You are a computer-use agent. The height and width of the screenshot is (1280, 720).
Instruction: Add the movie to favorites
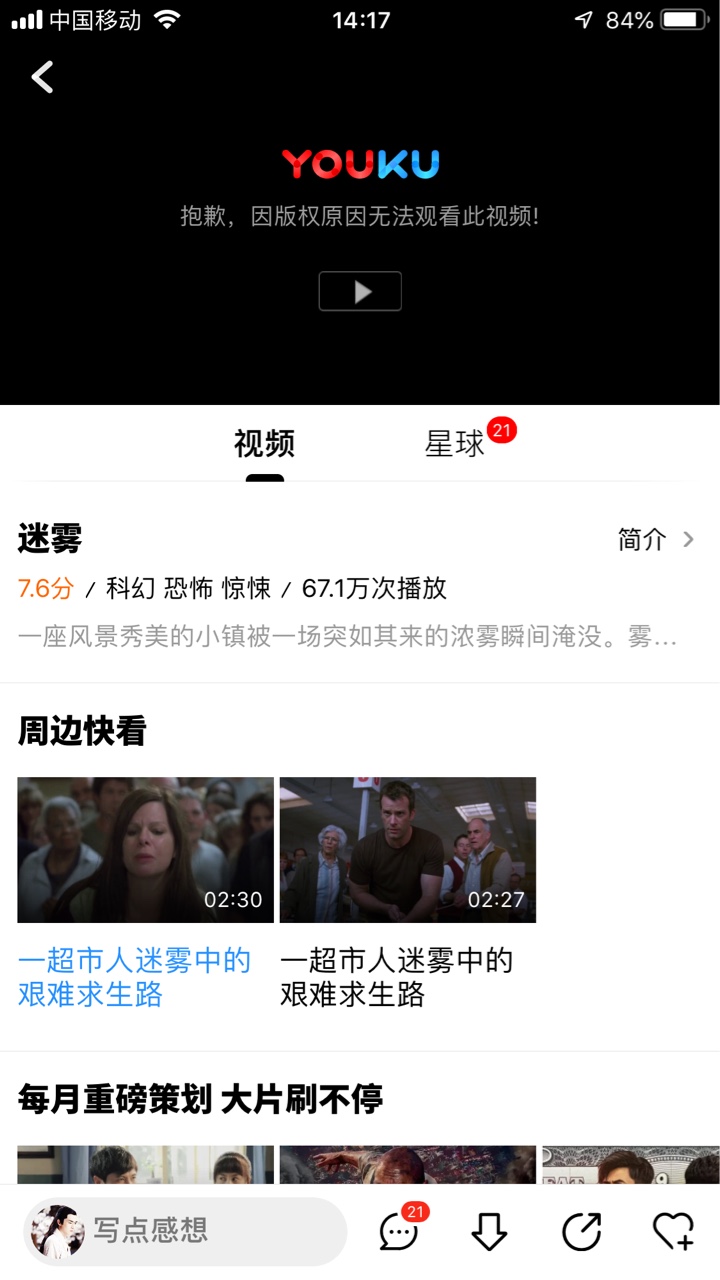673,1231
